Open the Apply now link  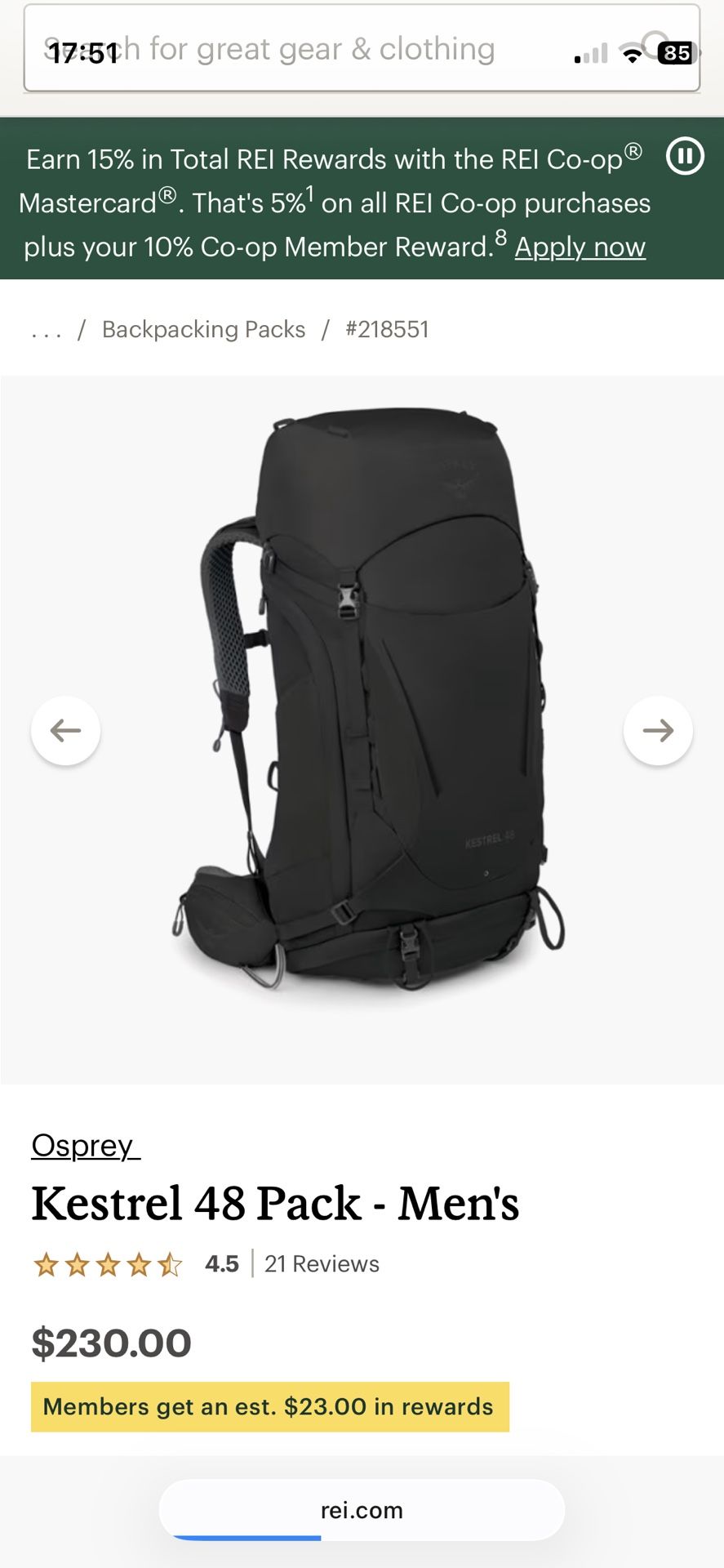click(x=580, y=247)
